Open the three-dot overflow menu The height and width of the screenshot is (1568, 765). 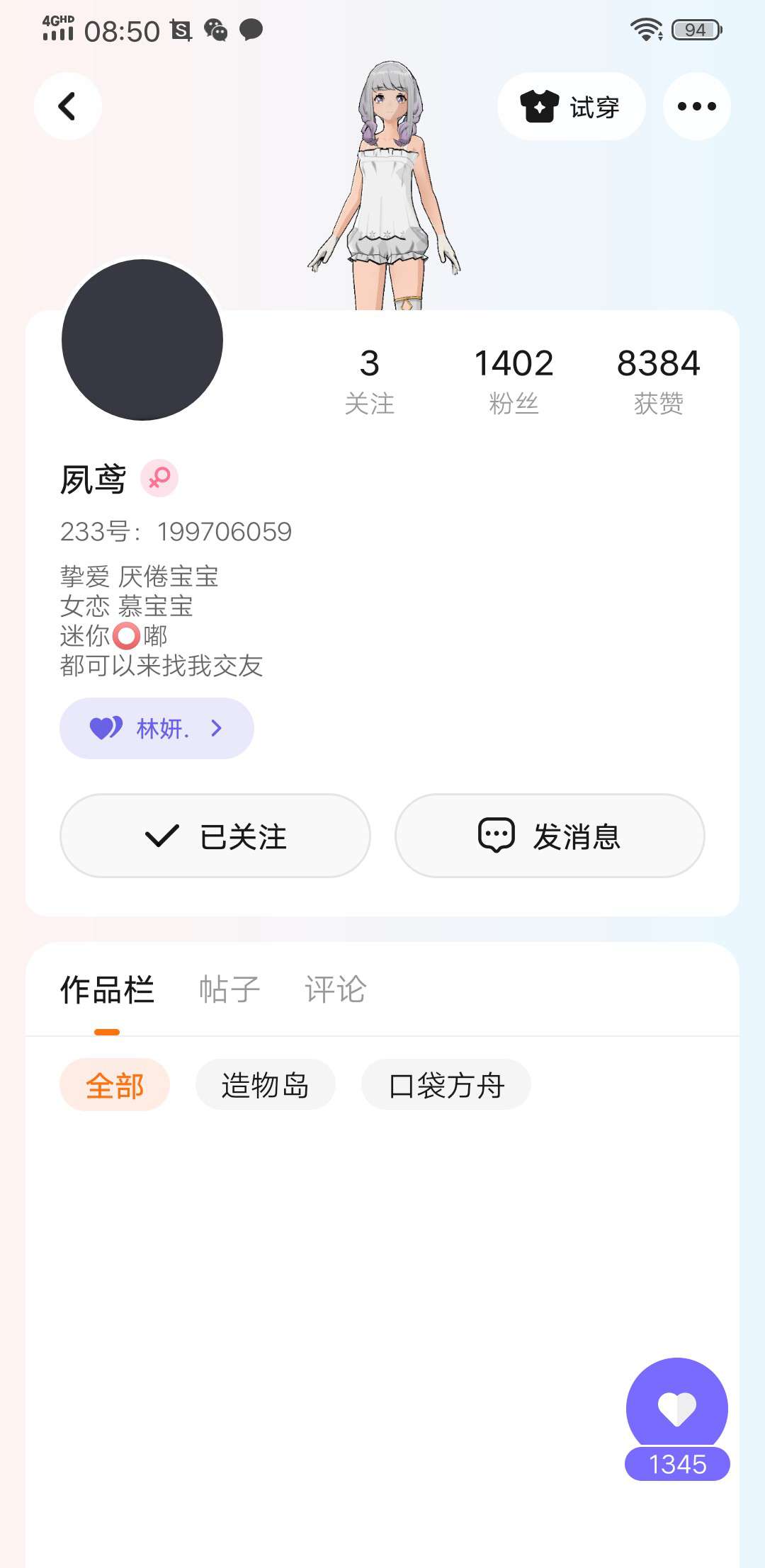tap(696, 106)
